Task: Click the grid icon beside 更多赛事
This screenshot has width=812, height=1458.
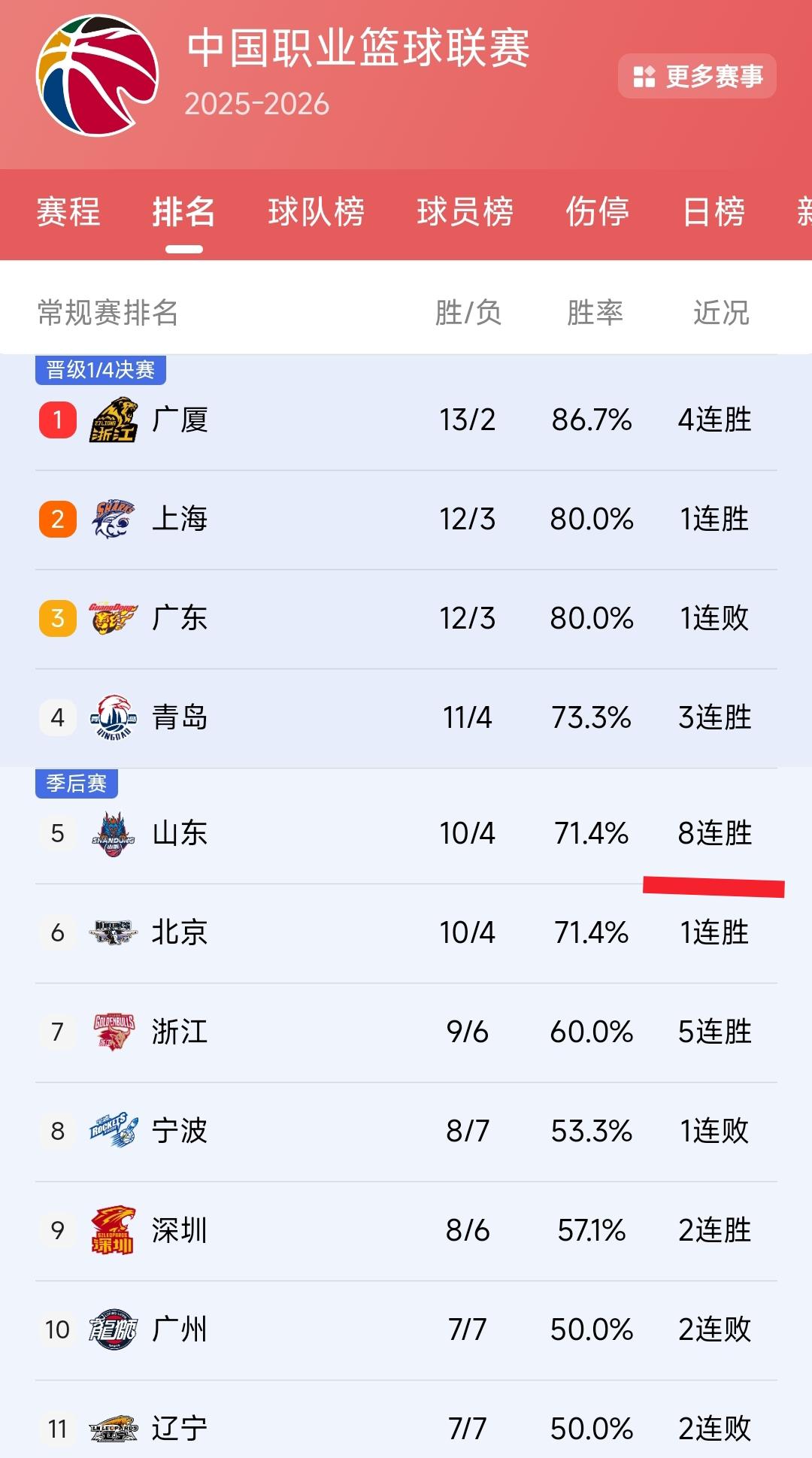Action: coord(643,74)
